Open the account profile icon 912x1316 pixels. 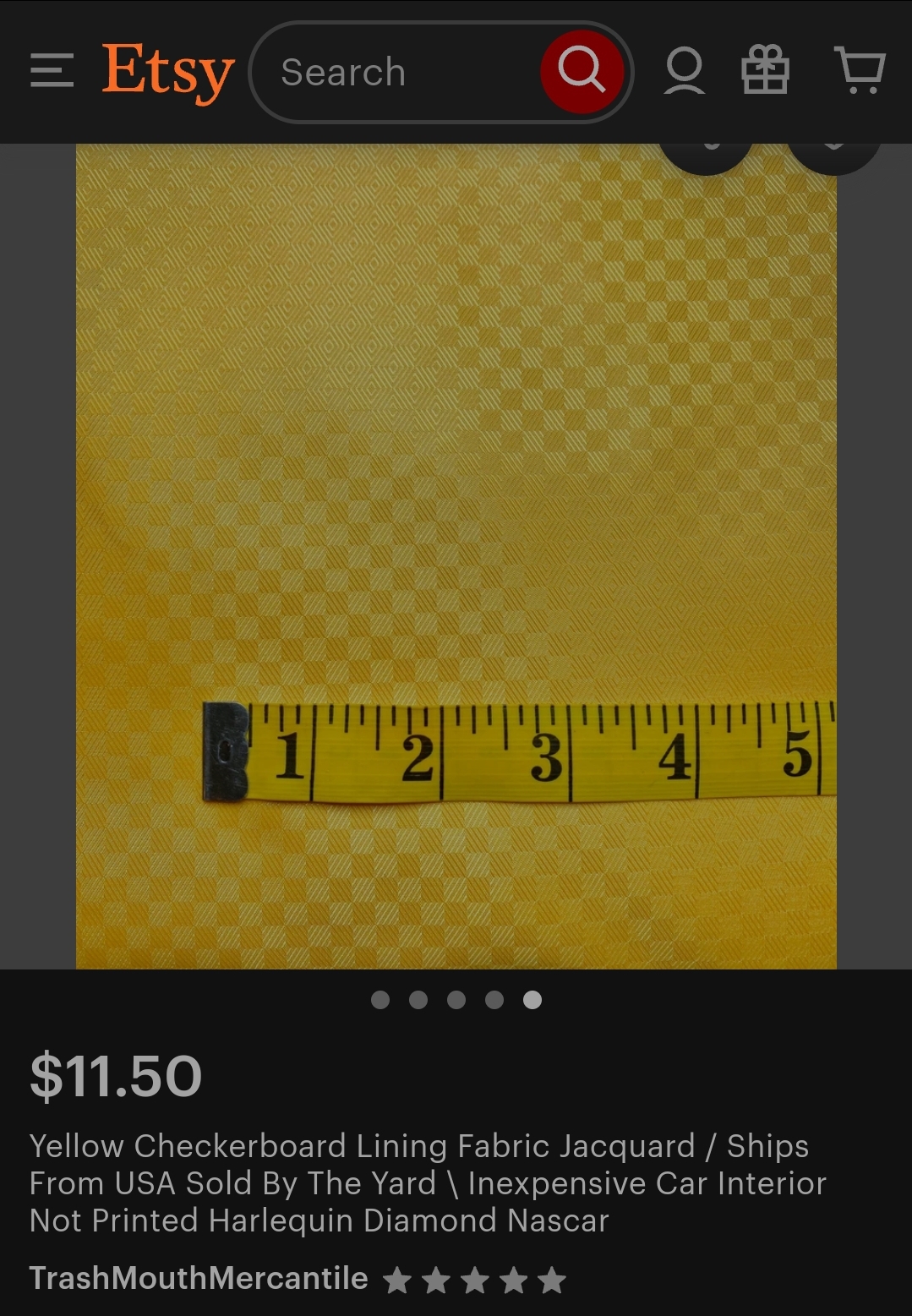tap(684, 71)
